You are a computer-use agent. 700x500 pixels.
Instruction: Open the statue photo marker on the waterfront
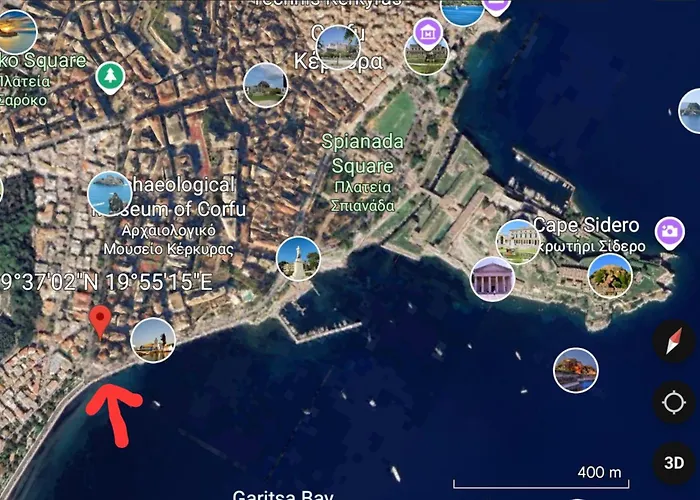coord(298,259)
